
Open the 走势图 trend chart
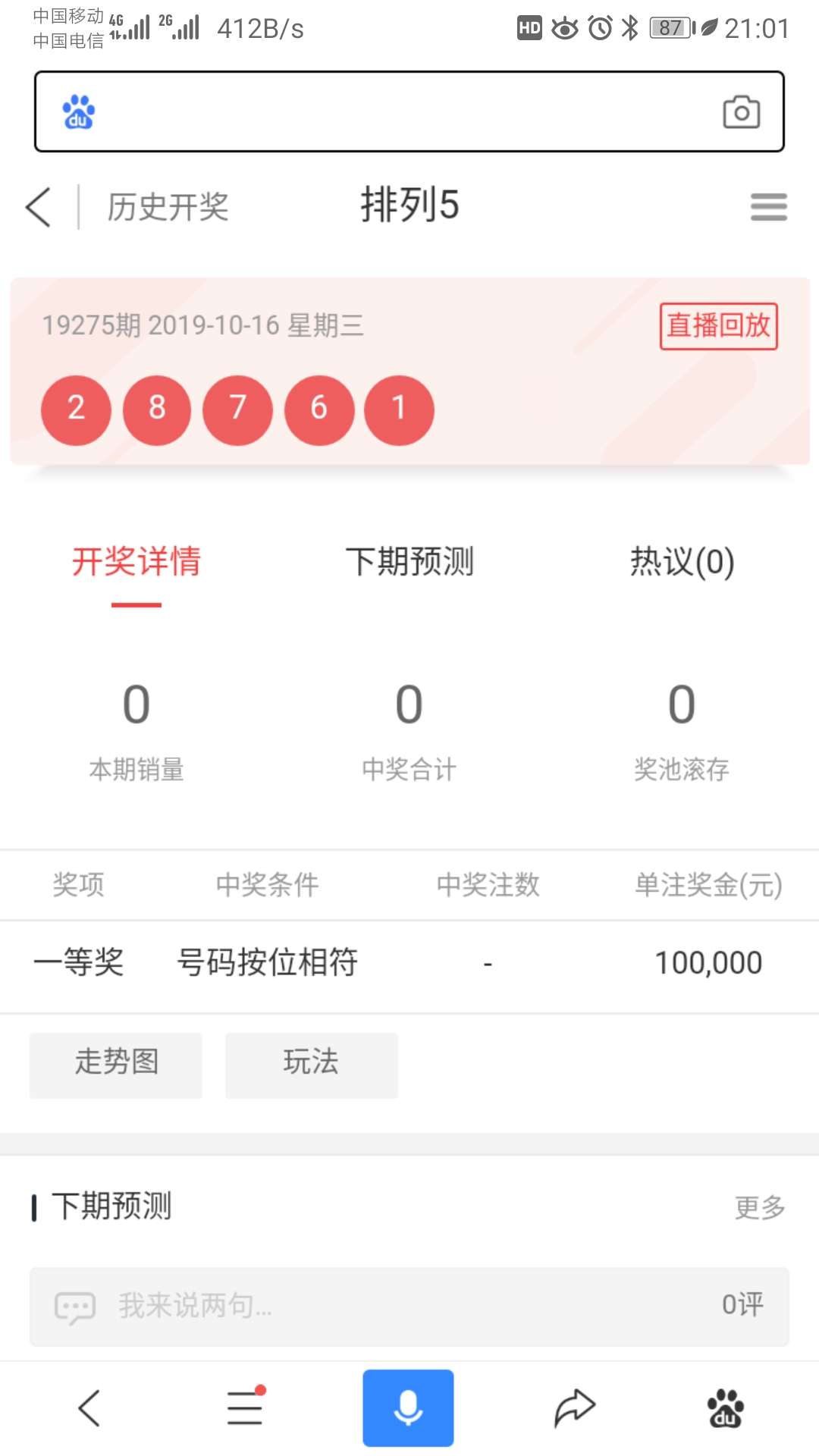tap(116, 1065)
